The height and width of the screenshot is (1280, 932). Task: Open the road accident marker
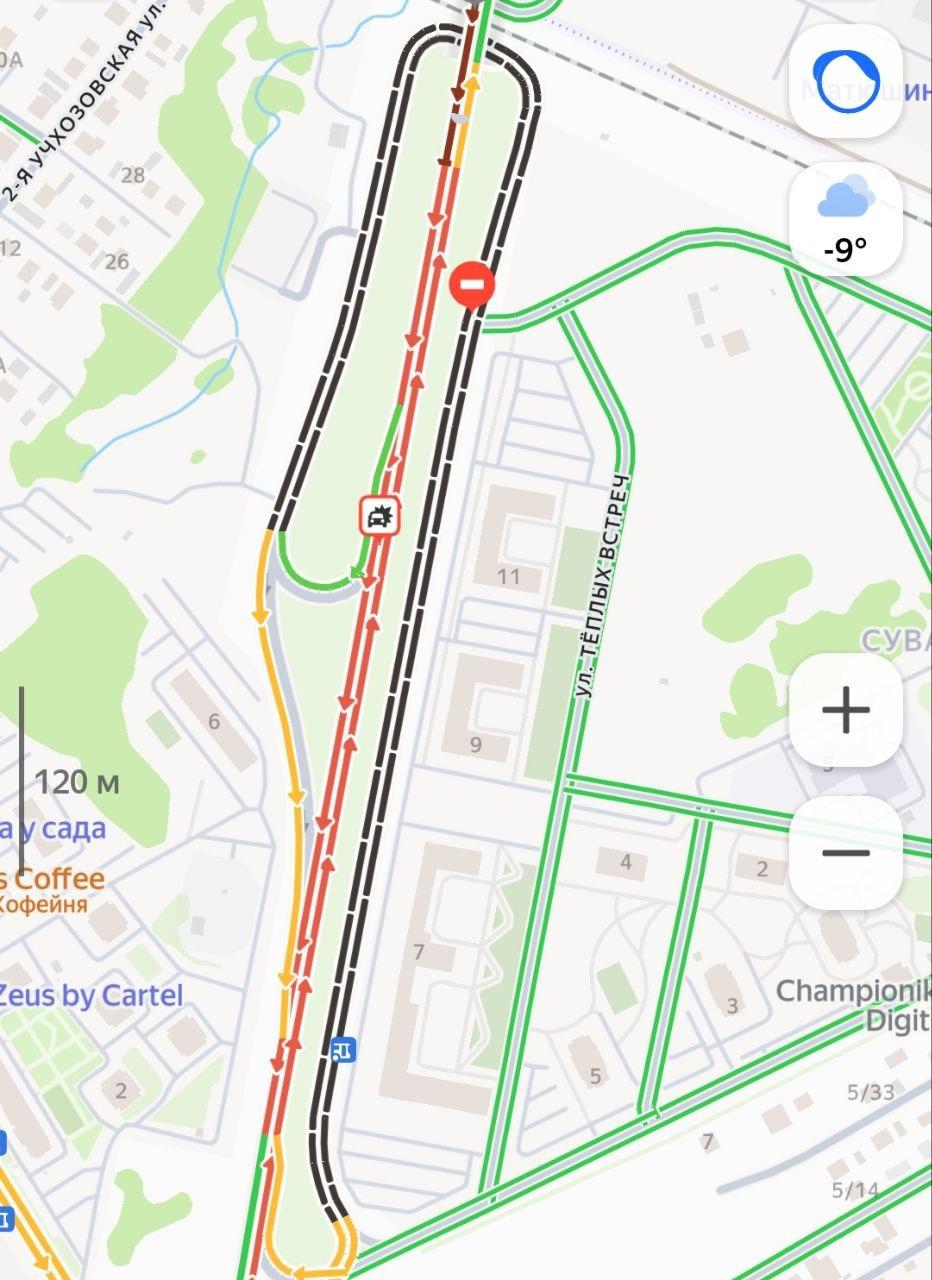tap(380, 516)
